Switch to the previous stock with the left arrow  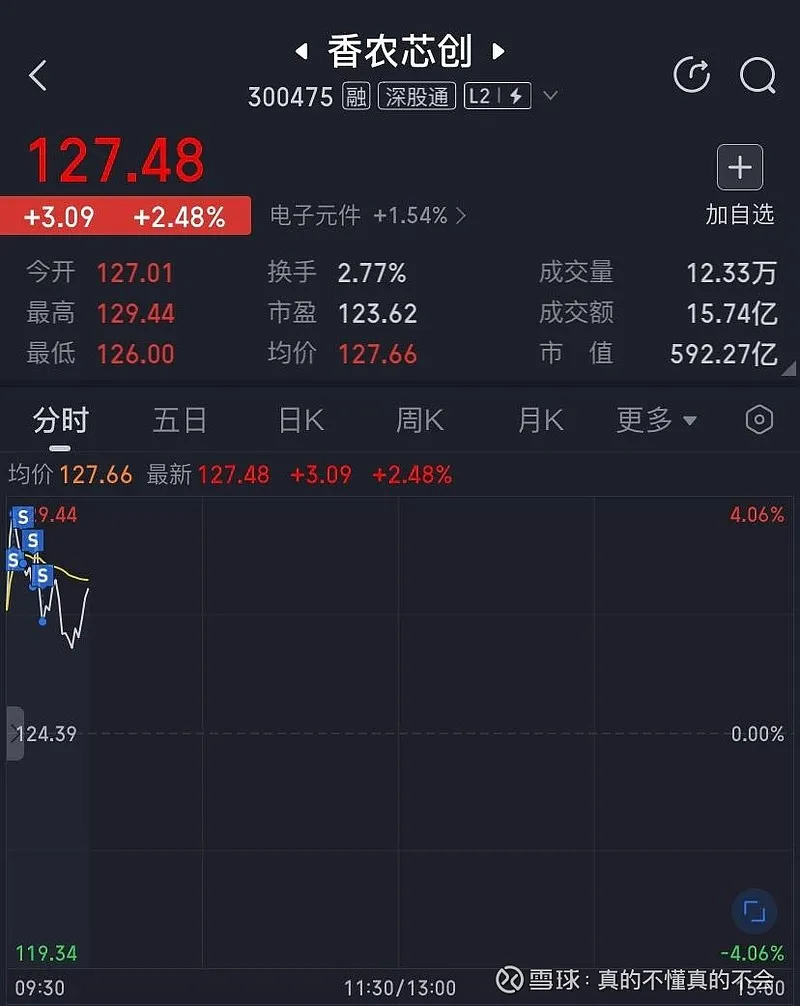(299, 50)
